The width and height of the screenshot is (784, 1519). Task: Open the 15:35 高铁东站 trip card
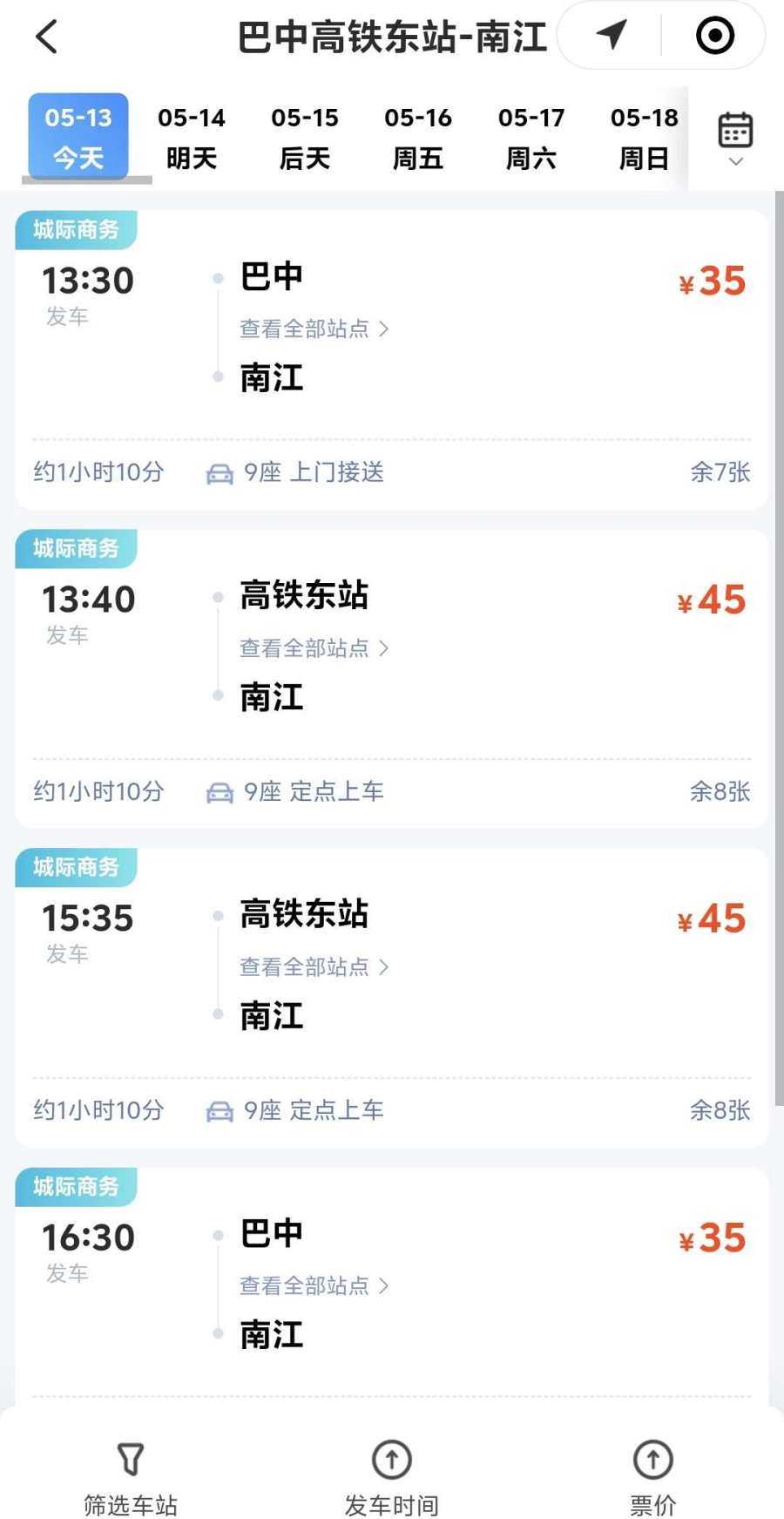pyautogui.click(x=392, y=998)
